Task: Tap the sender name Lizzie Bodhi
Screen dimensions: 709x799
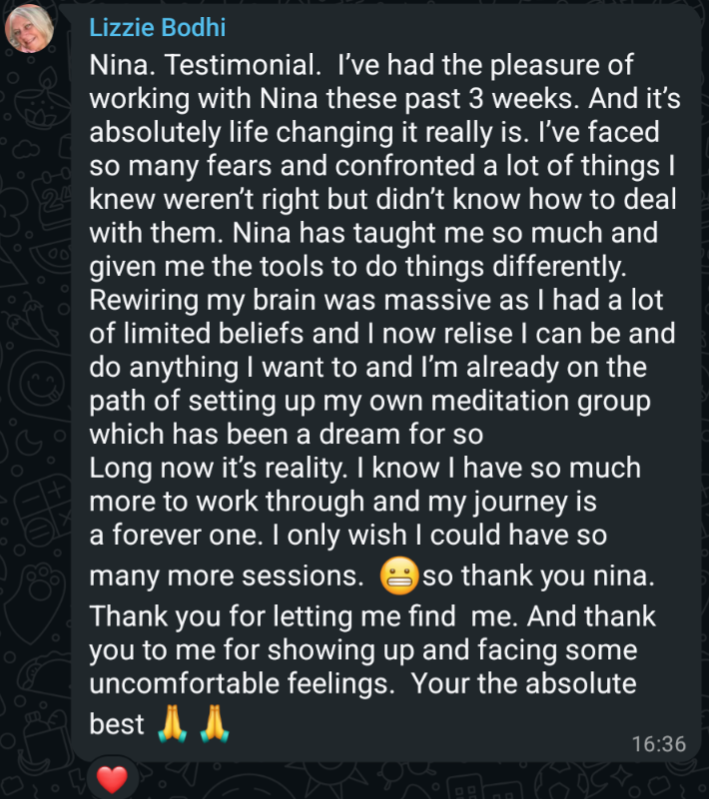Action: coord(151,29)
